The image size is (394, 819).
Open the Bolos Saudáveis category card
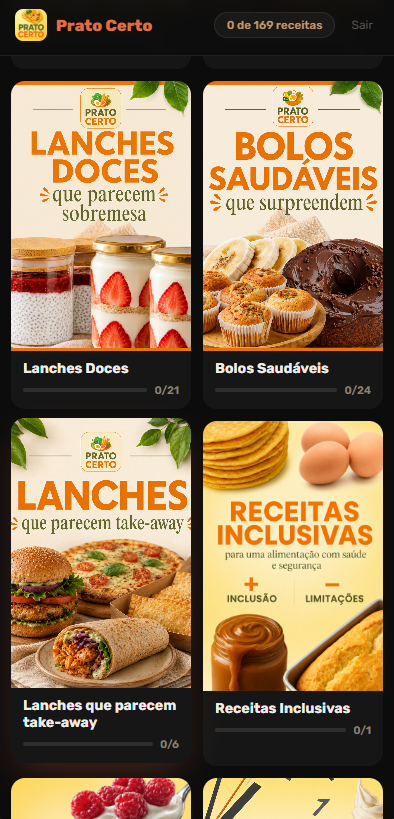pyautogui.click(x=293, y=244)
